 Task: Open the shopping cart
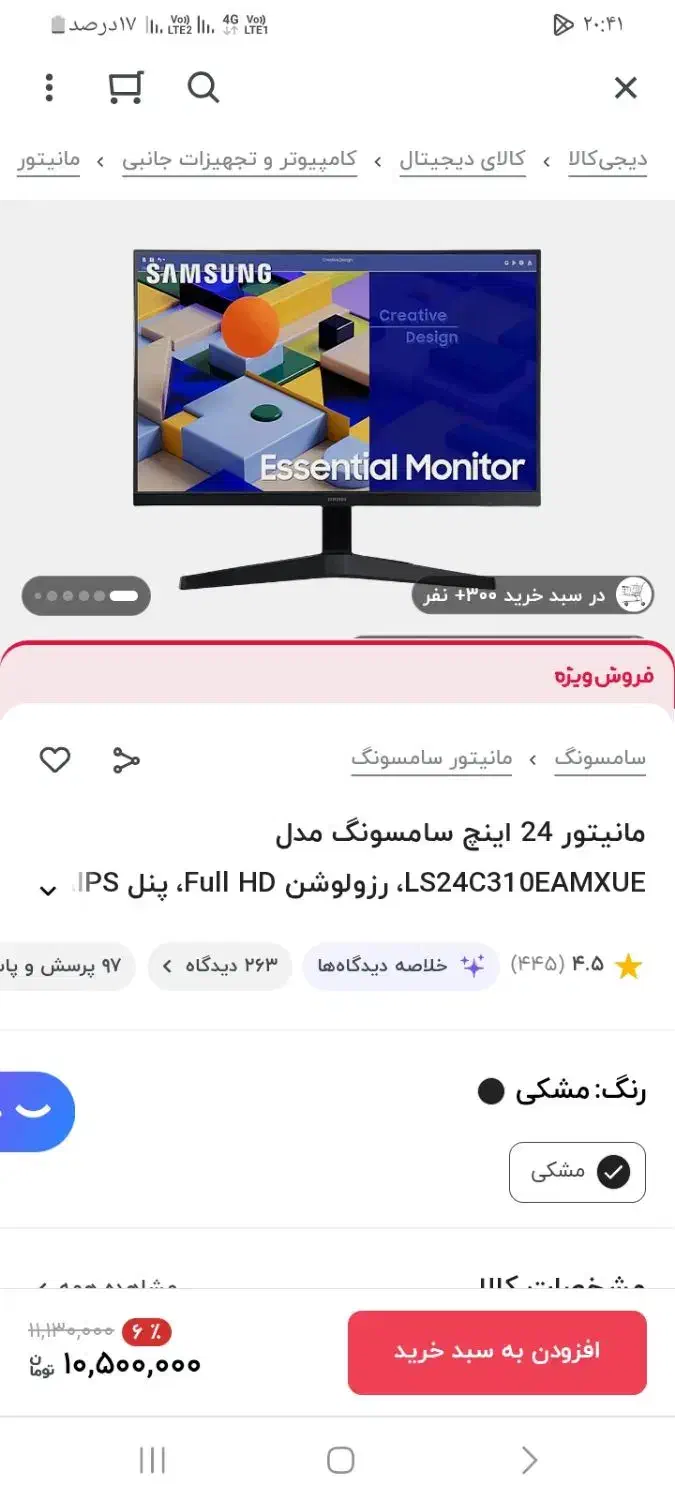click(x=125, y=88)
